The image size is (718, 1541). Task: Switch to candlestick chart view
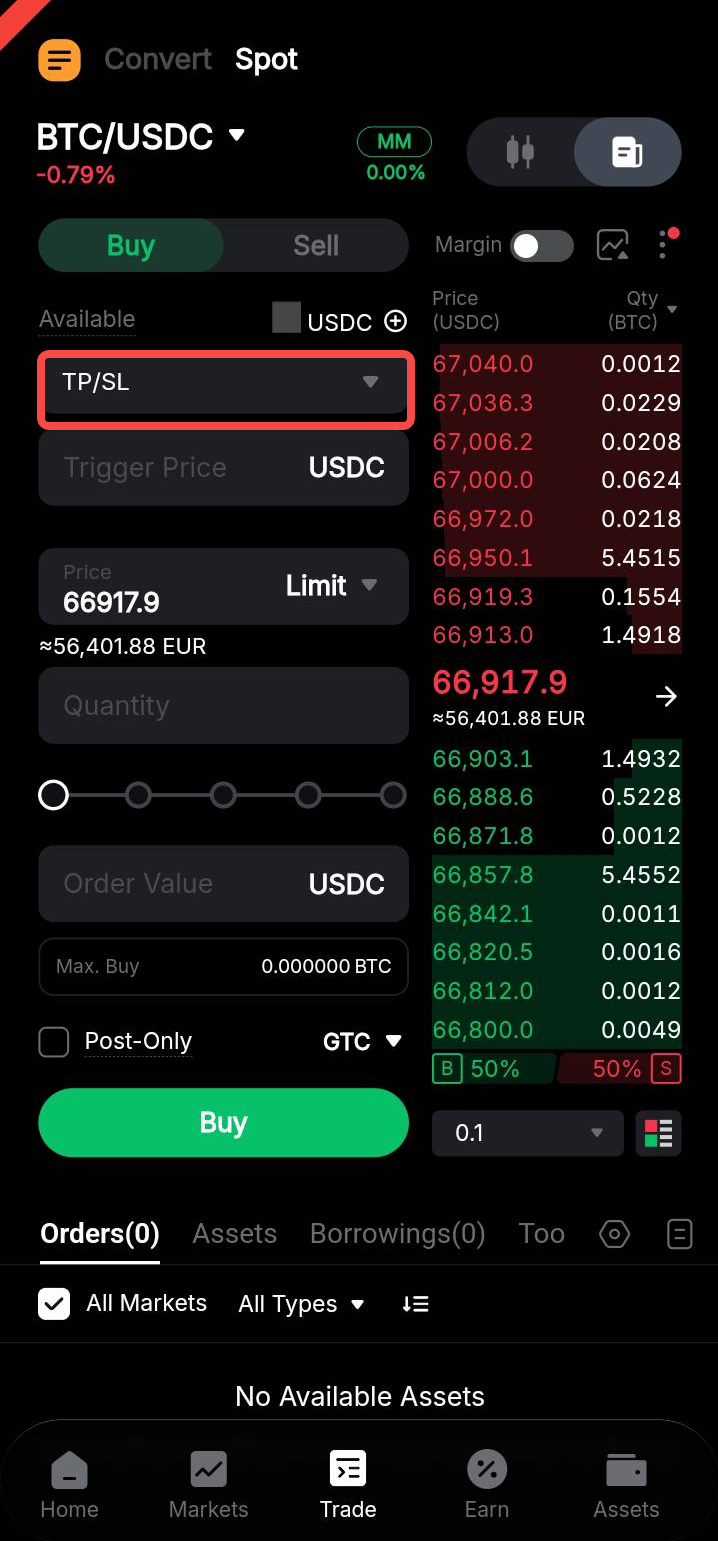tap(521, 153)
